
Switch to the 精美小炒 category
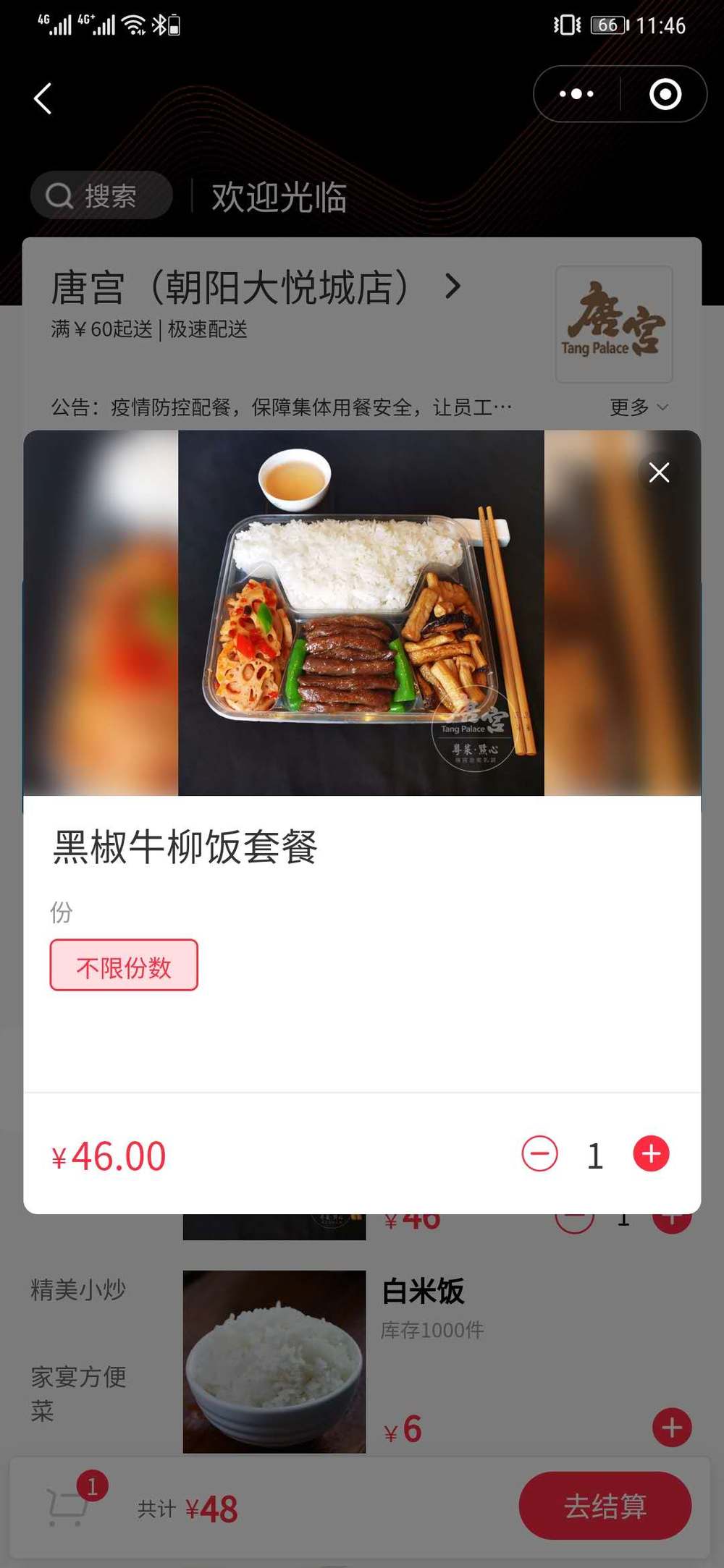pyautogui.click(x=78, y=1289)
